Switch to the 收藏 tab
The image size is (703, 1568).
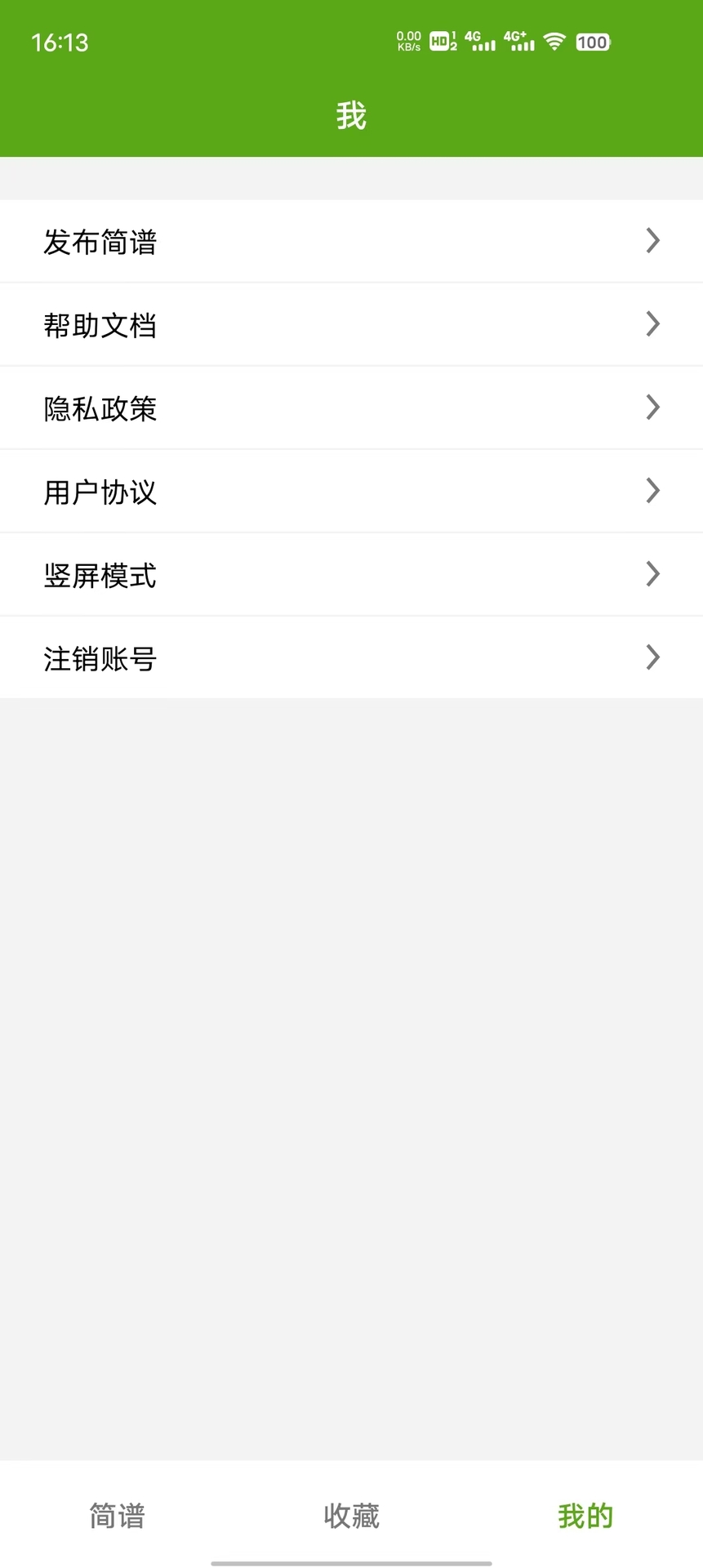click(350, 1515)
